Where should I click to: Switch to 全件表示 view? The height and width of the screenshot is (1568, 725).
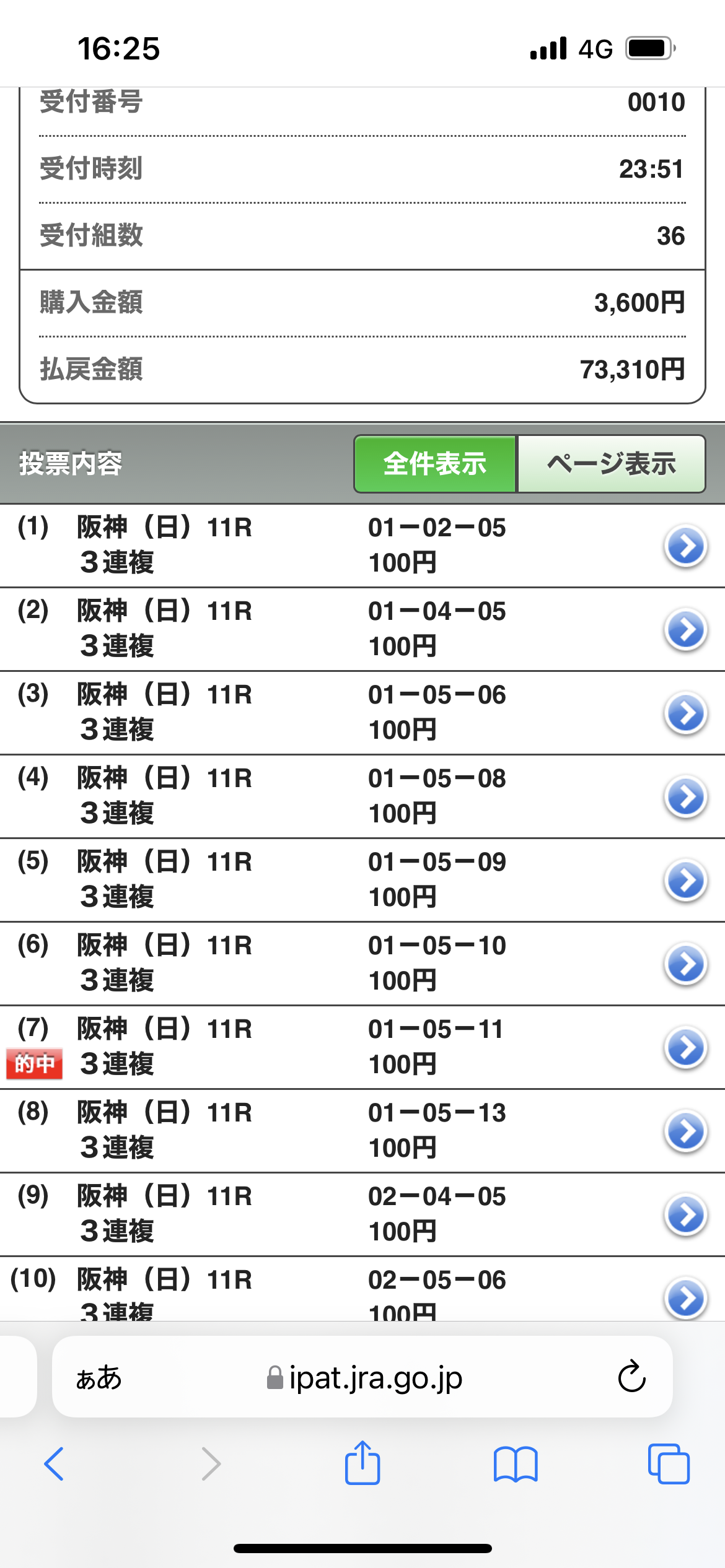435,464
